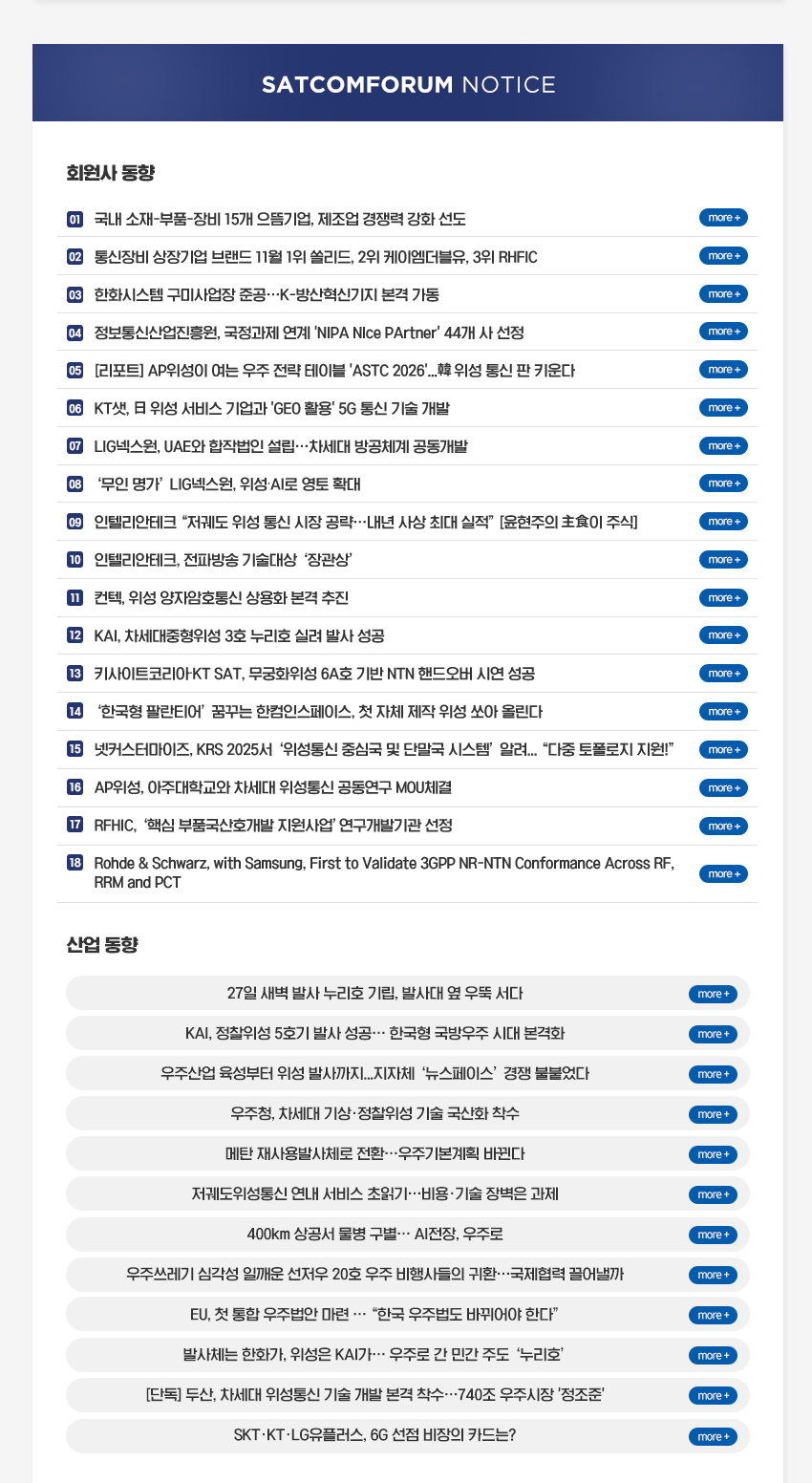Open more for 컨텍 위성 양자암호통신
The image size is (812, 1483).
(723, 597)
